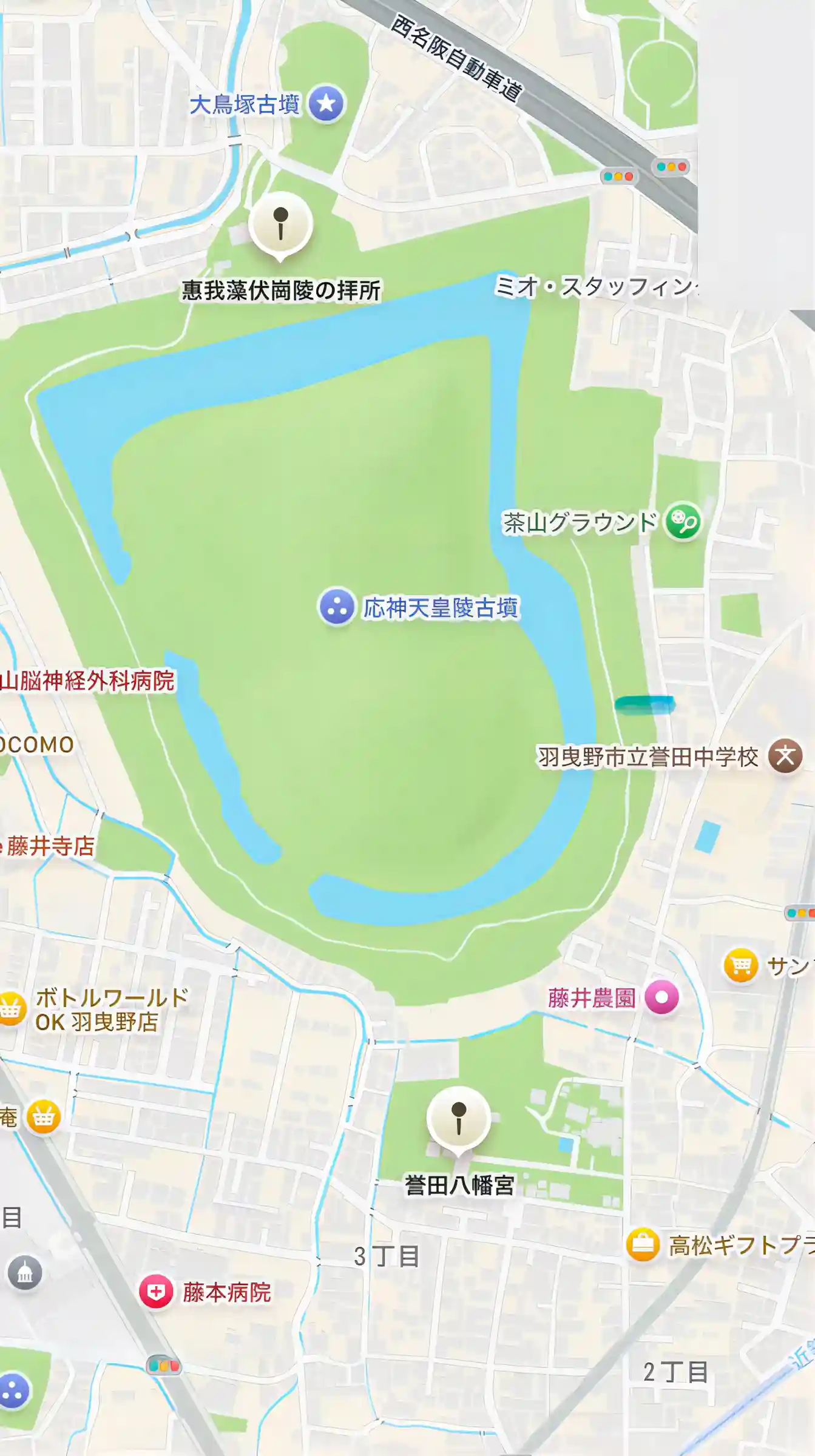Screen dimensions: 815x1456
Task: Select the 大鳥塚古墳 star marker
Action: click(x=326, y=103)
